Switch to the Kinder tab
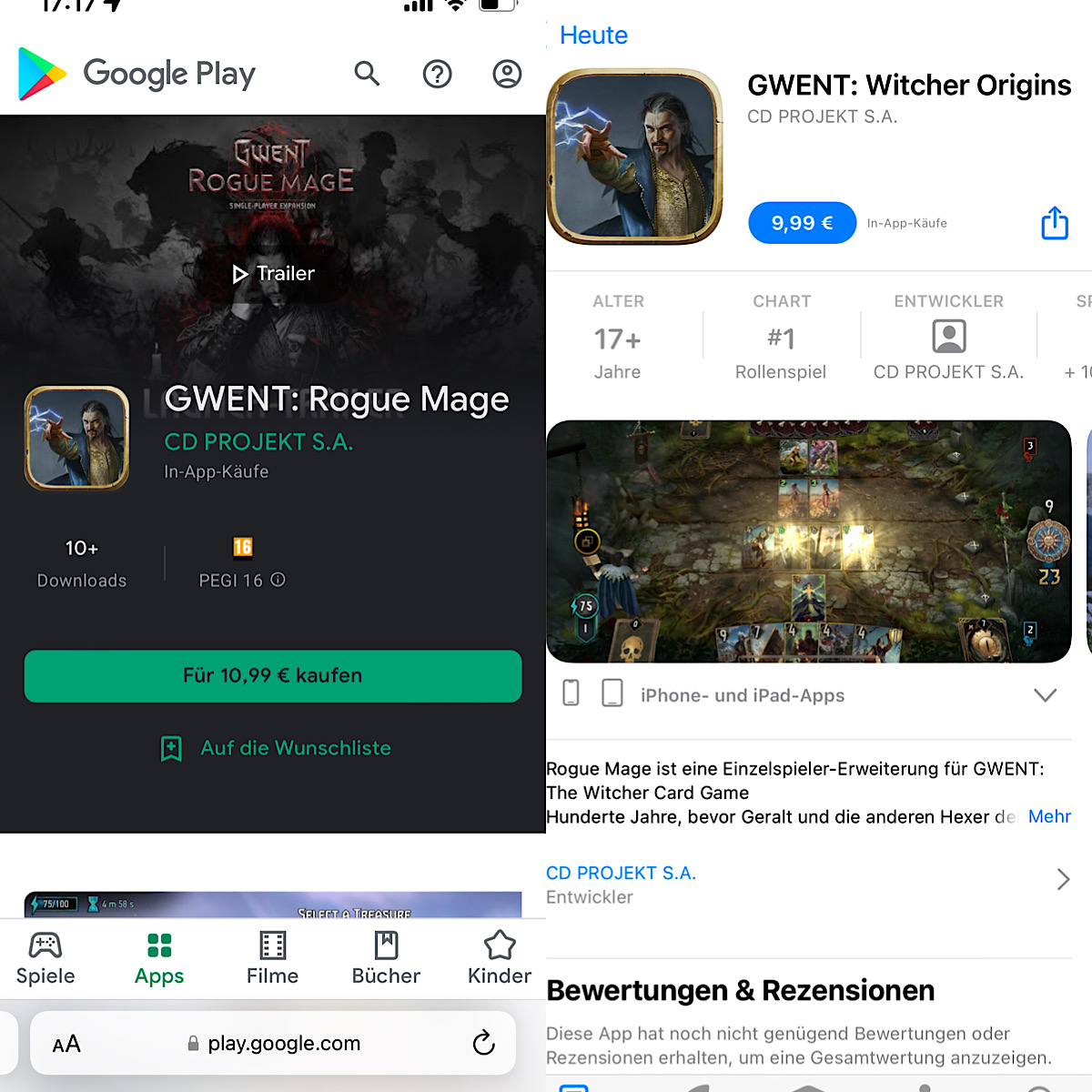This screenshot has height=1092, width=1092. [499, 958]
